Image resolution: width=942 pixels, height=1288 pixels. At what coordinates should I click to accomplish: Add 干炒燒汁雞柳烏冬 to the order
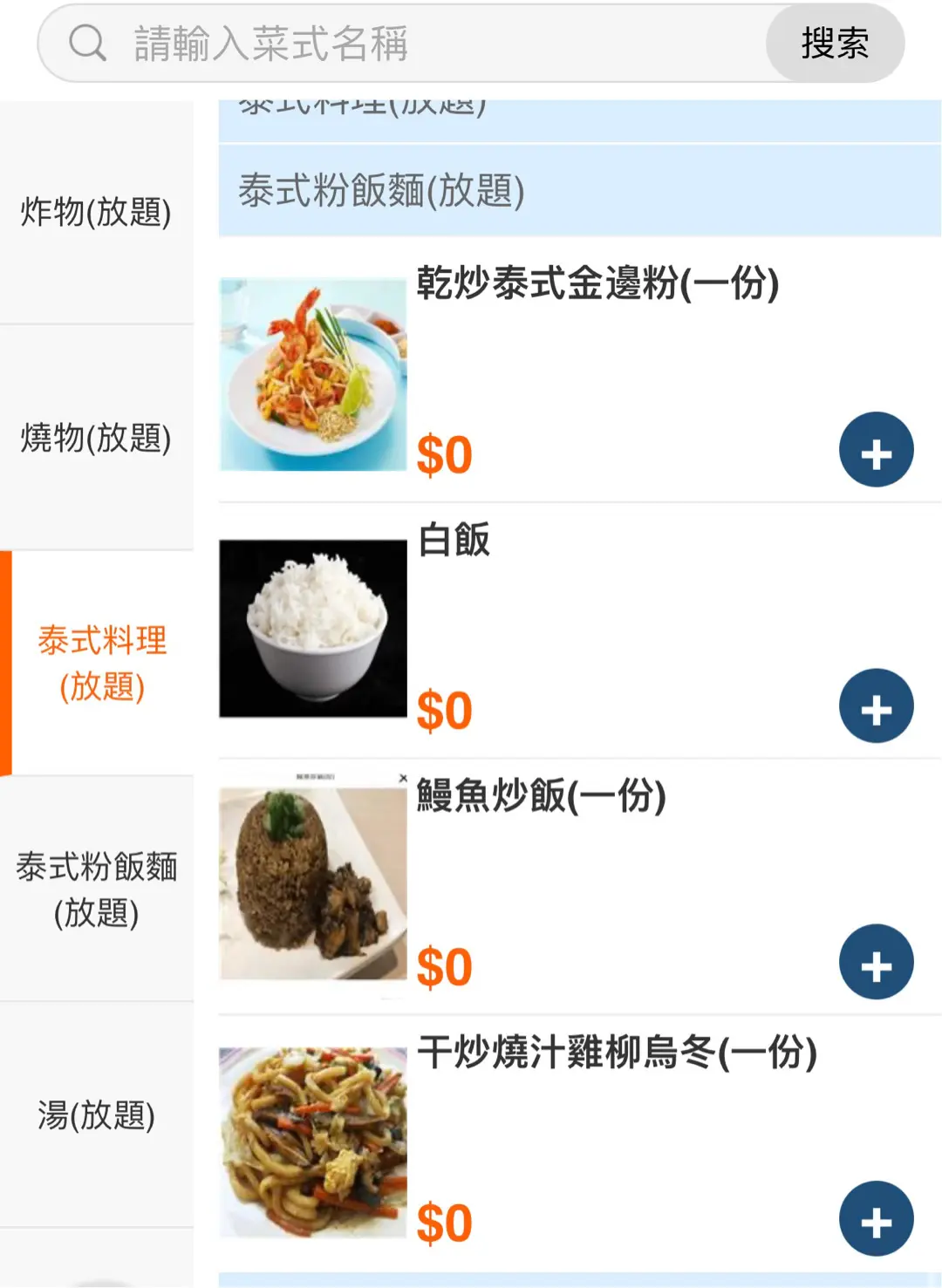click(876, 1218)
